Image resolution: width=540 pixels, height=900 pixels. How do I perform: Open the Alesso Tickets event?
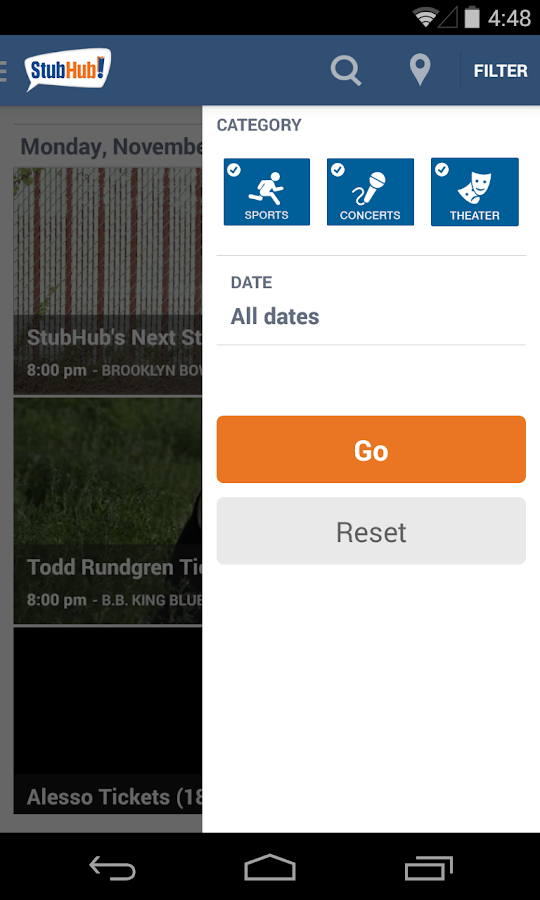point(108,720)
